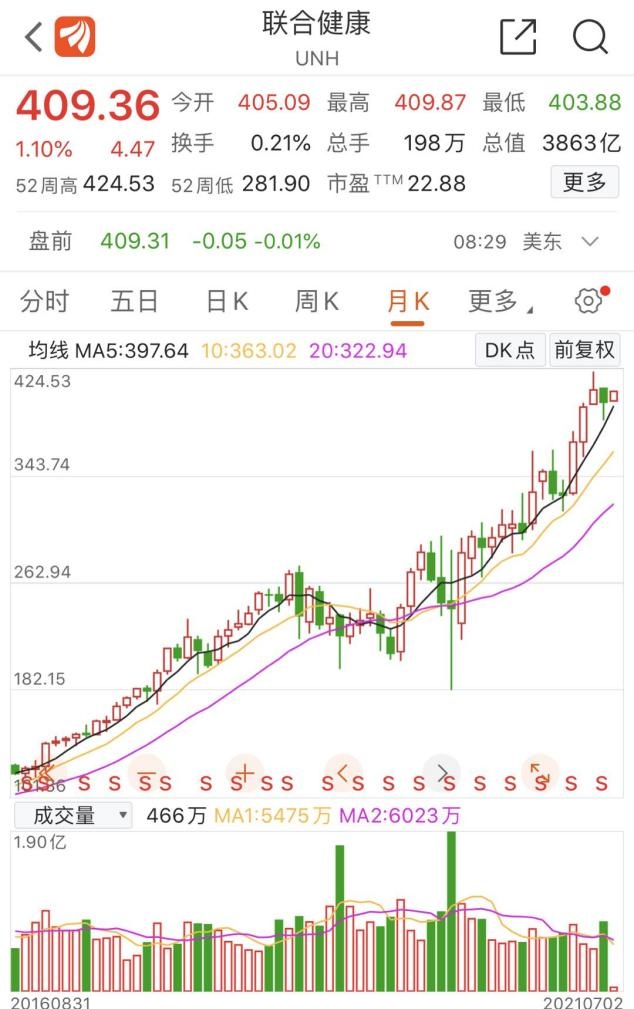Open the search magnifier
This screenshot has height=1009, width=634.
590,37
